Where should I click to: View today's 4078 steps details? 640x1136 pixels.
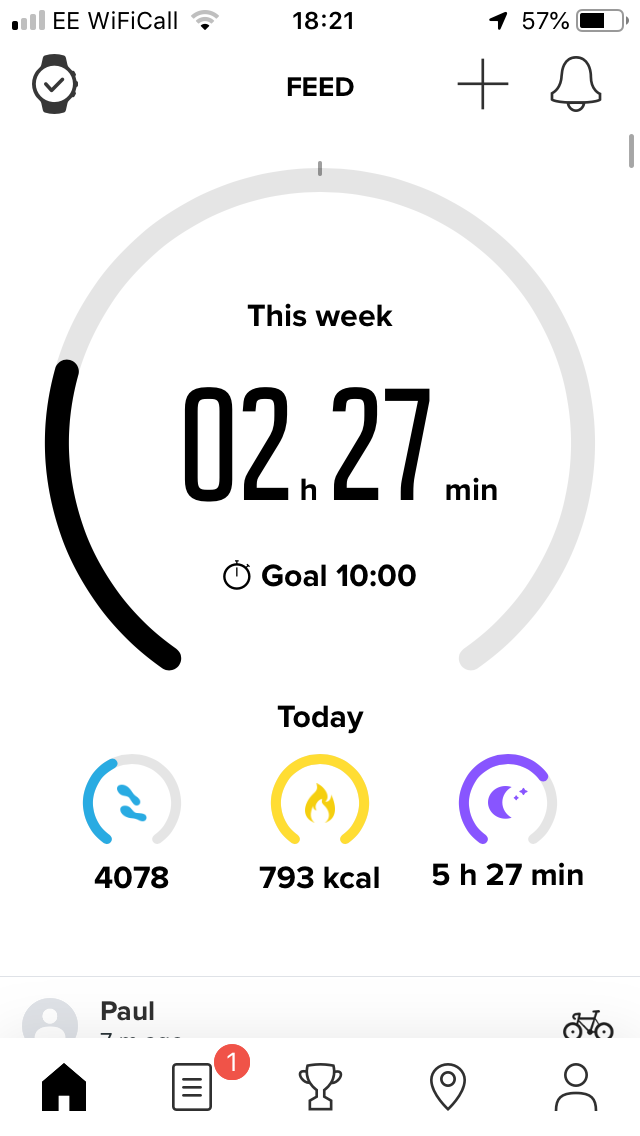pyautogui.click(x=131, y=823)
